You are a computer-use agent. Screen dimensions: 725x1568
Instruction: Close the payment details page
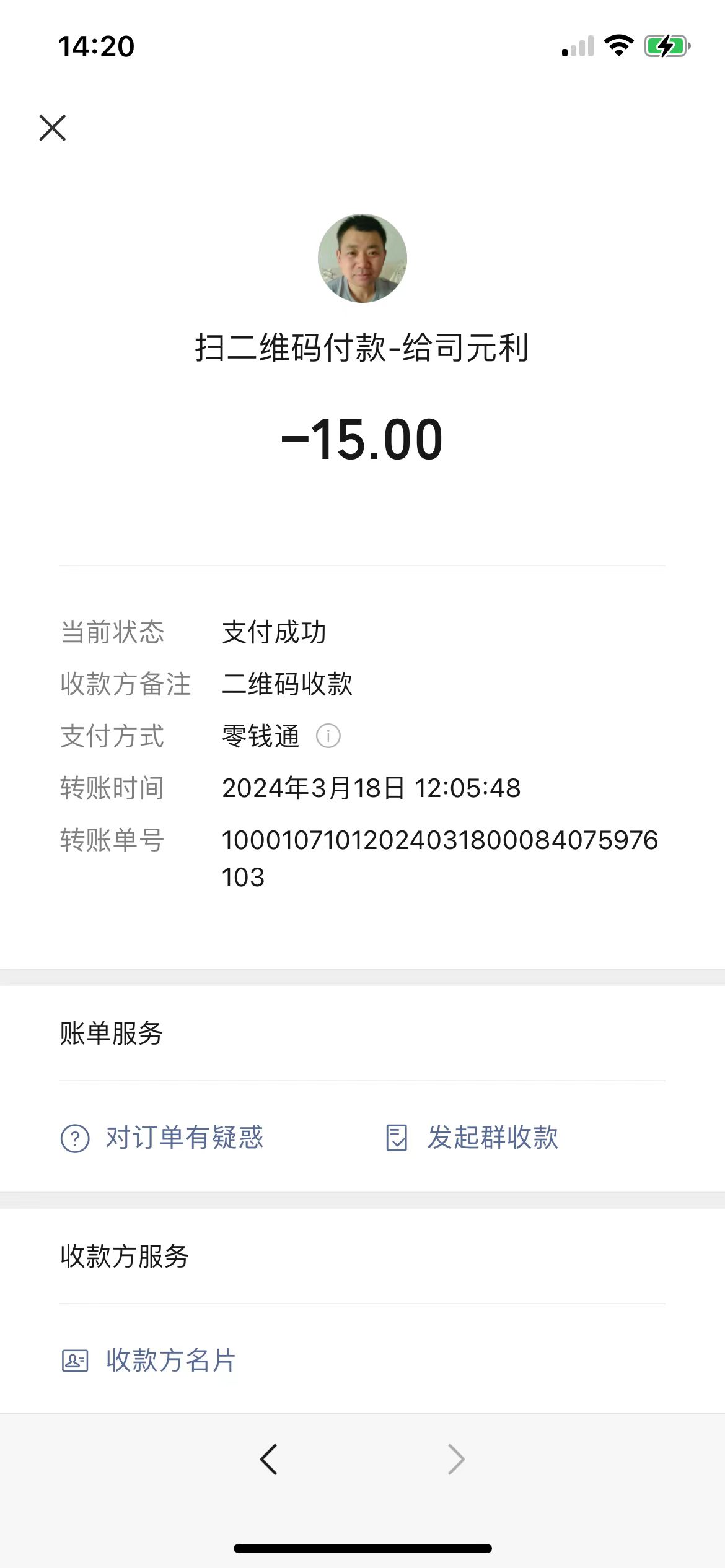pyautogui.click(x=53, y=128)
